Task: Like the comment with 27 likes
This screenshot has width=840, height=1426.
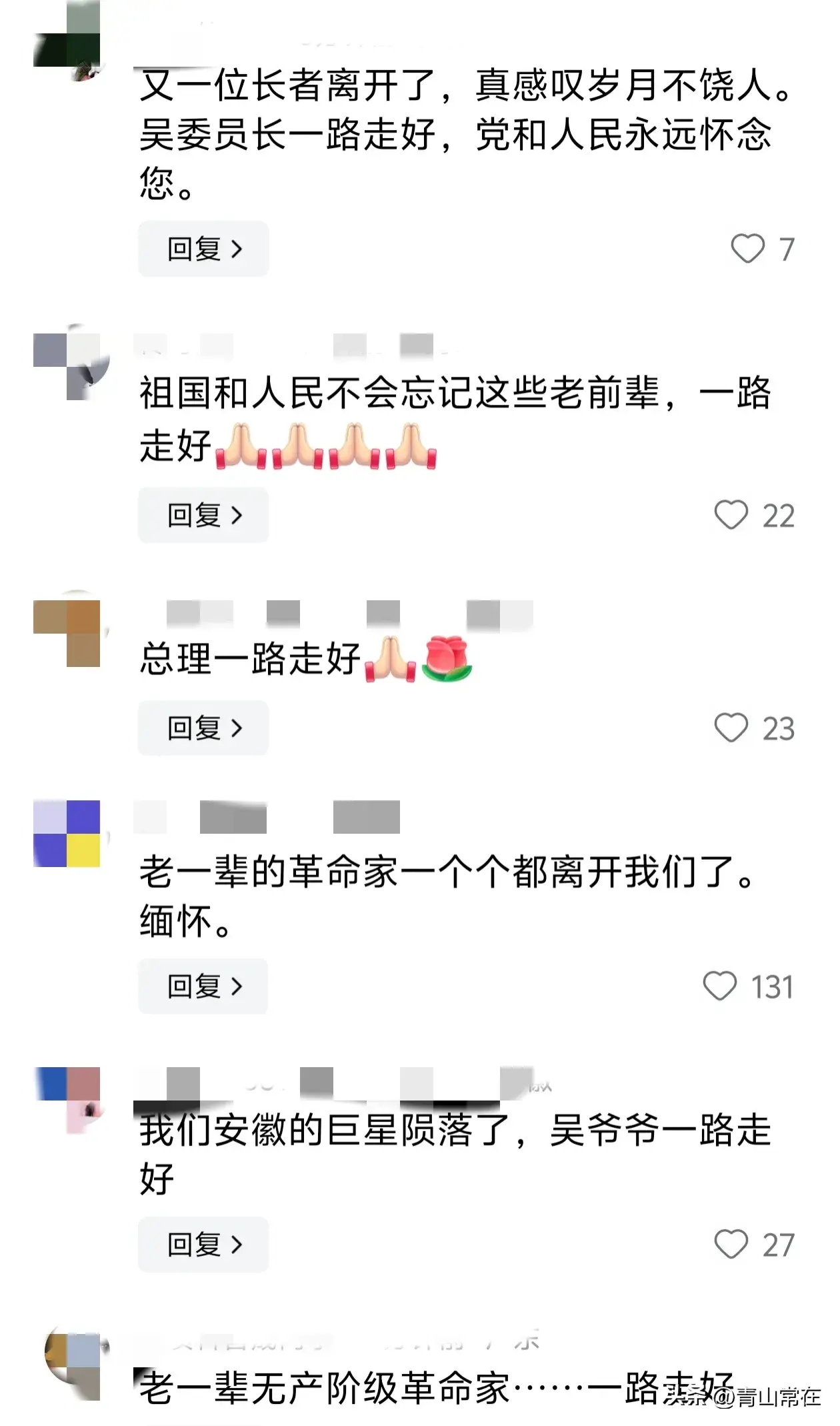Action: tap(731, 1244)
